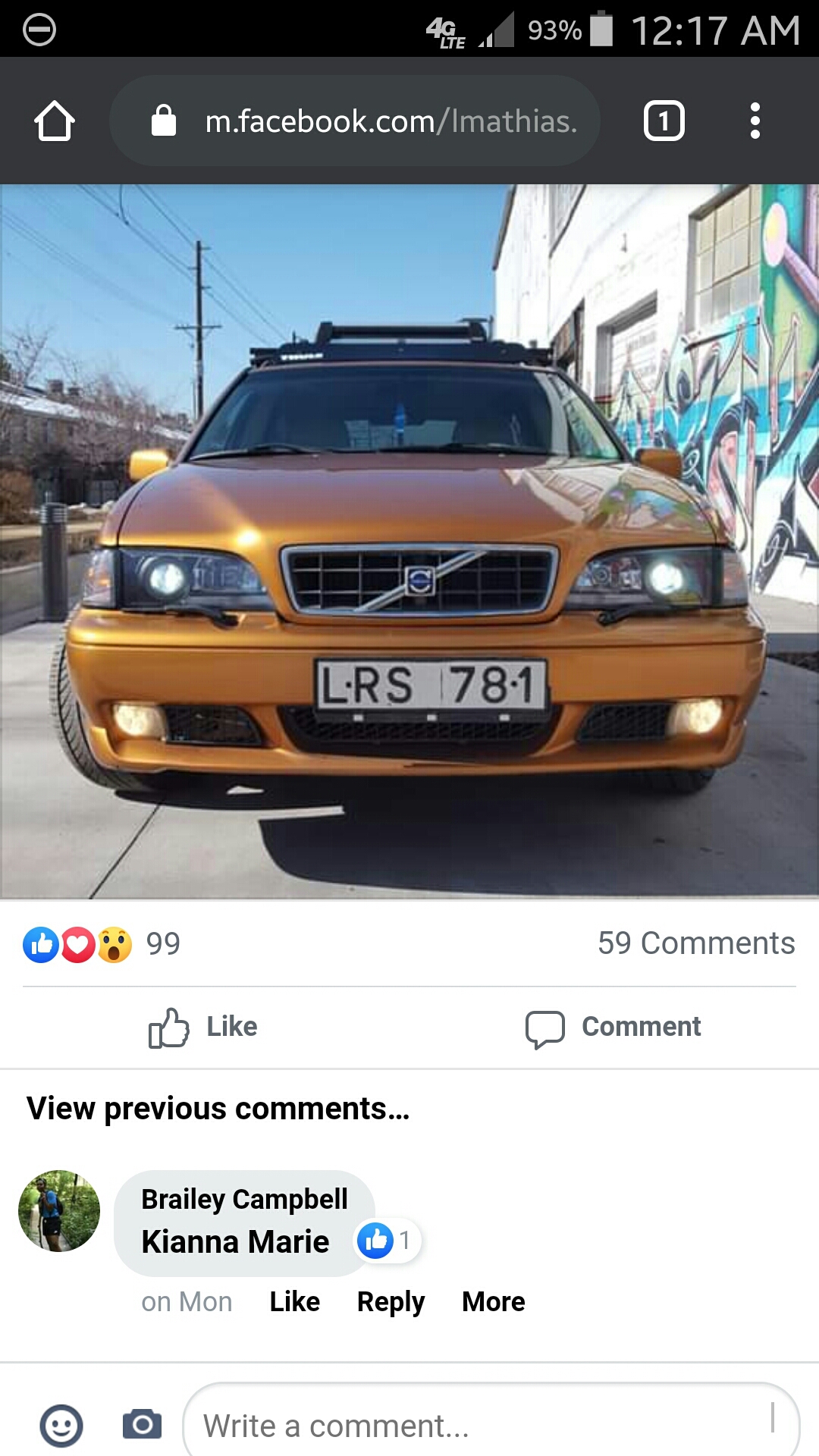This screenshot has height=1456, width=819.
Task: Reply to Brailey Campbell's comment
Action: pyautogui.click(x=391, y=1302)
